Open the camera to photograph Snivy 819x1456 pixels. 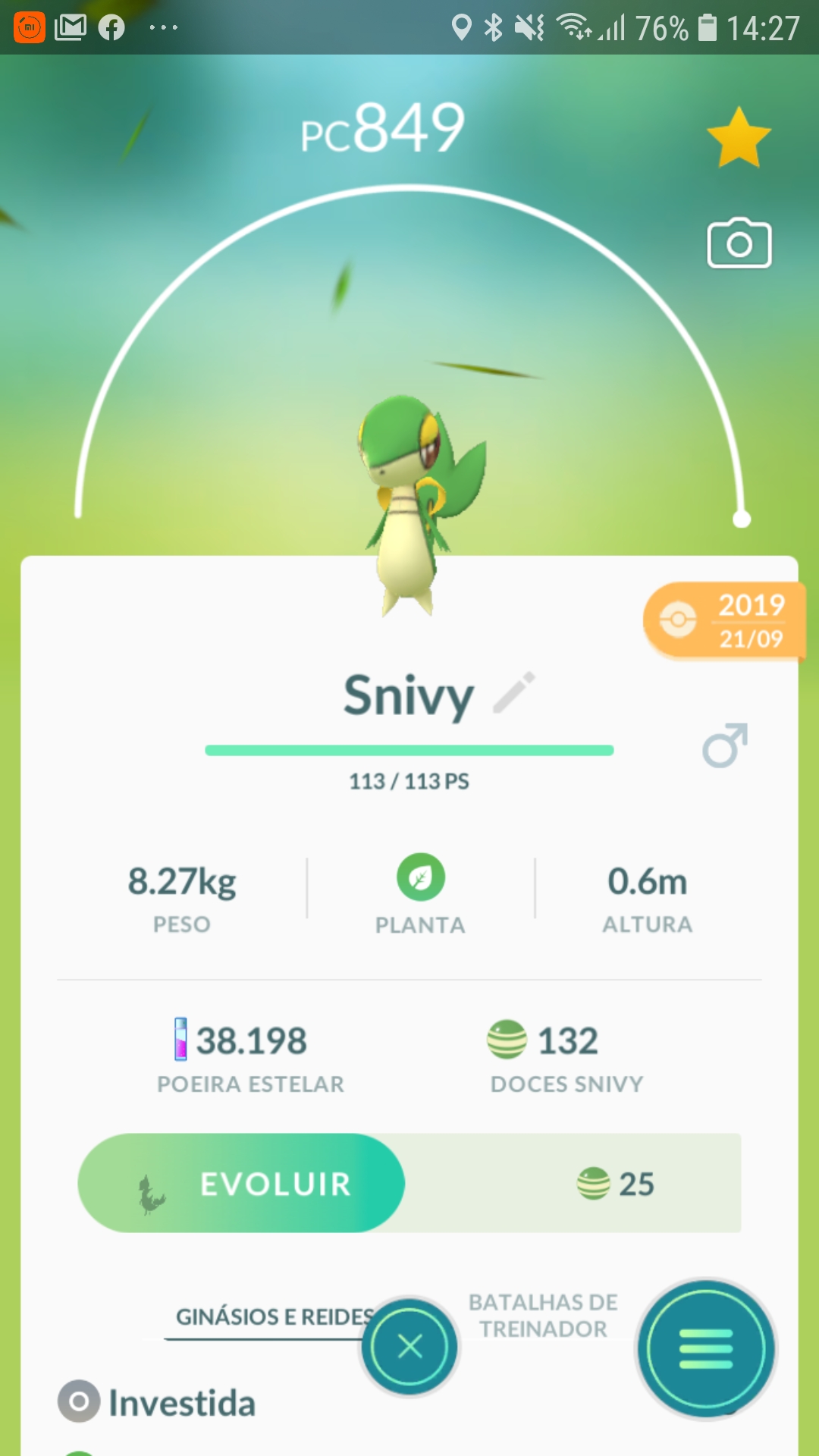[x=739, y=244]
